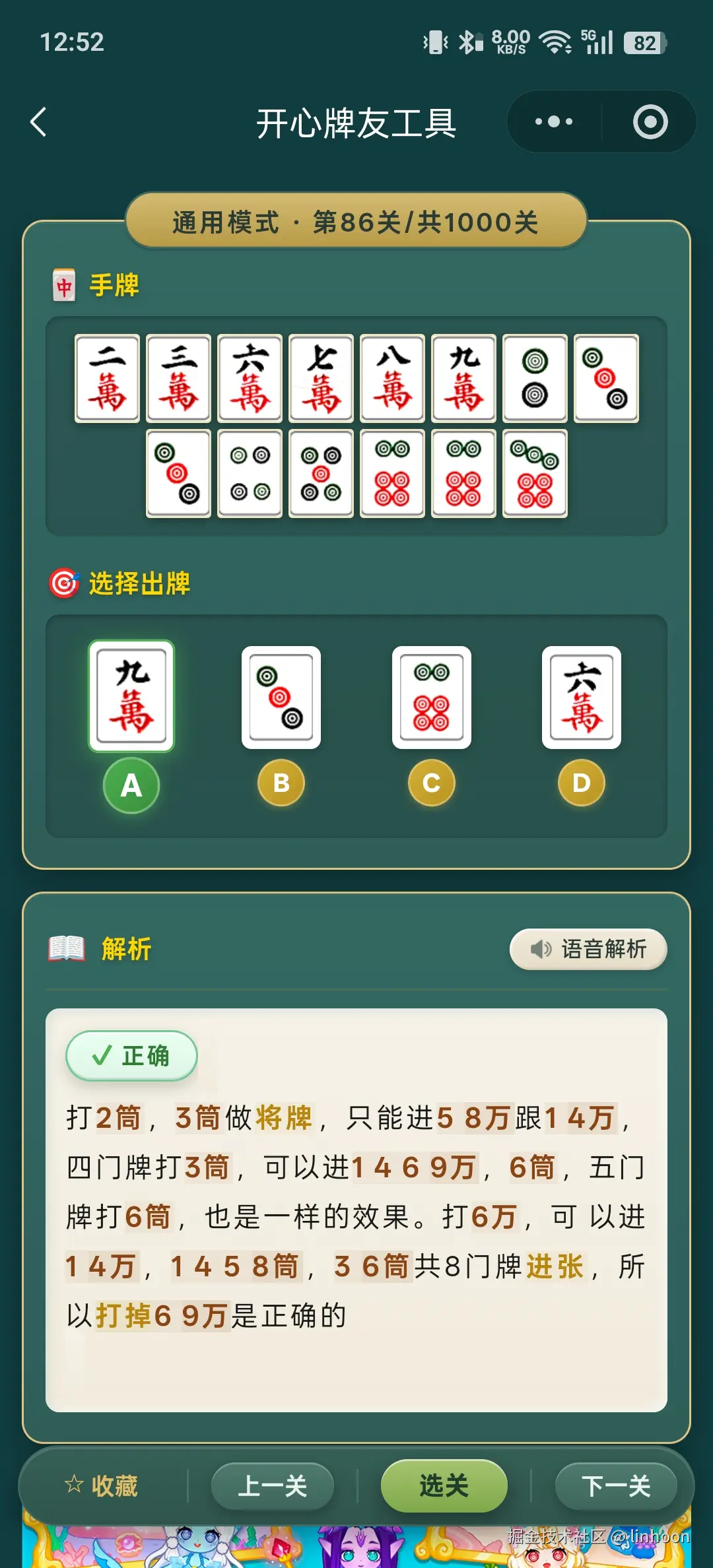The image size is (713, 1568).
Task: Tap the speaker icon in 语音解析 button
Action: tap(541, 950)
